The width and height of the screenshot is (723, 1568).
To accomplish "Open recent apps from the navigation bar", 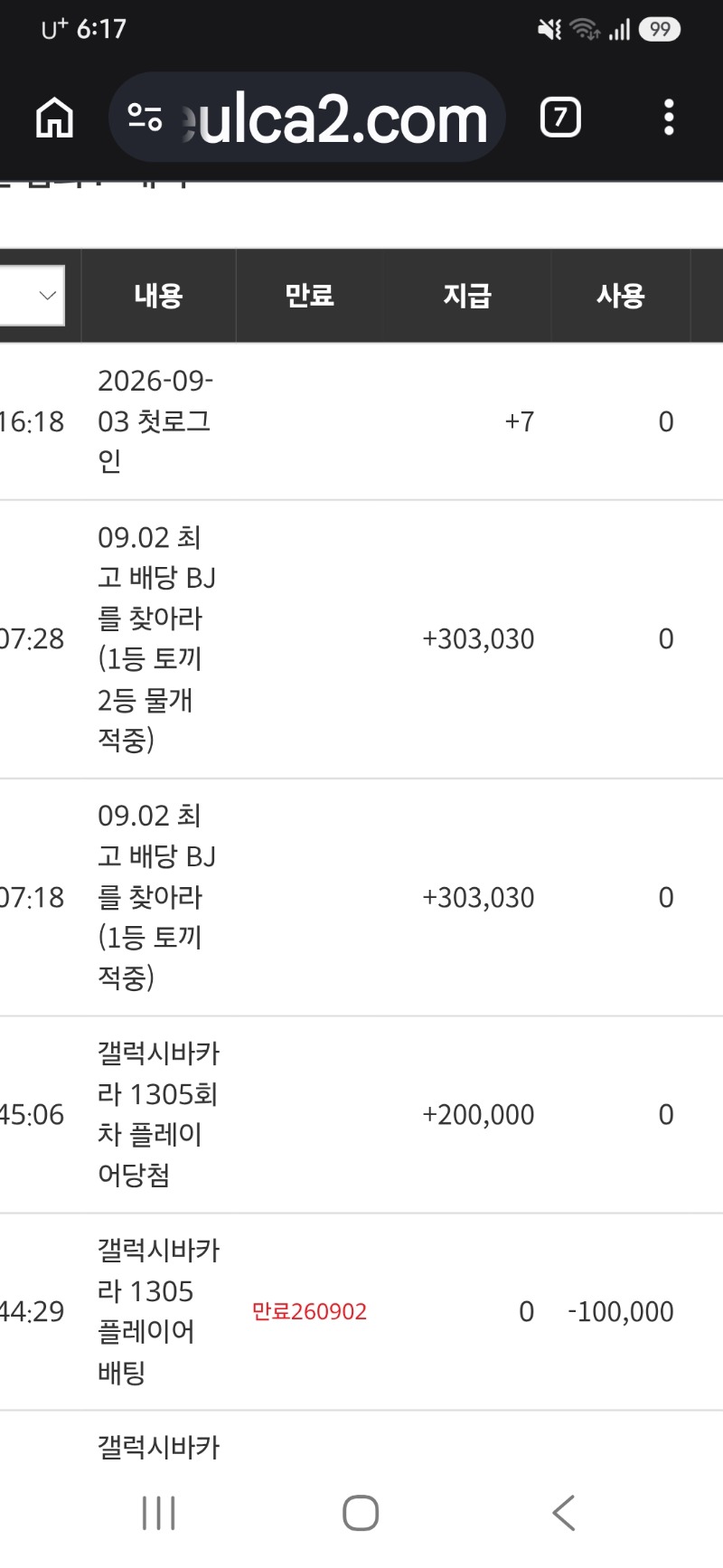I will tap(159, 1513).
